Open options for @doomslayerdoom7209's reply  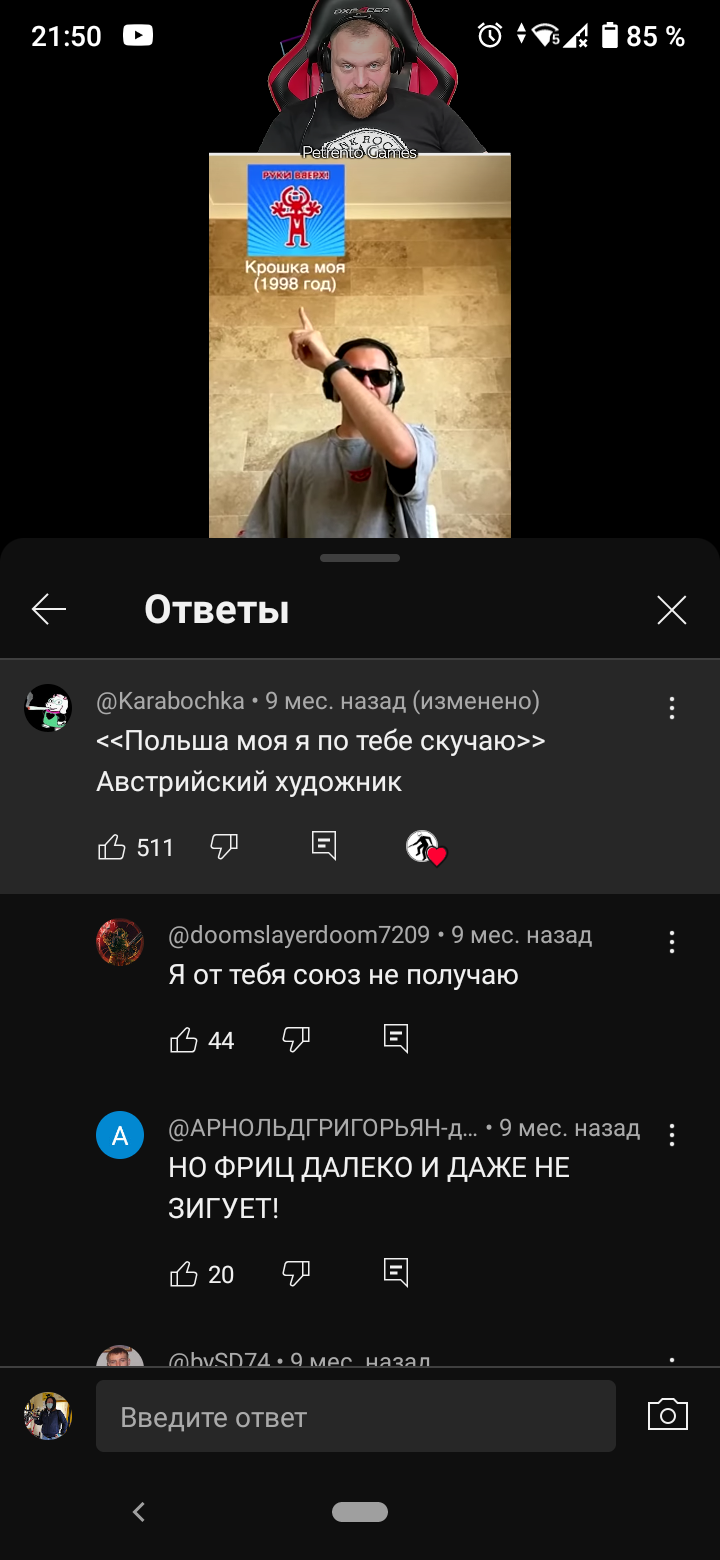pos(672,941)
